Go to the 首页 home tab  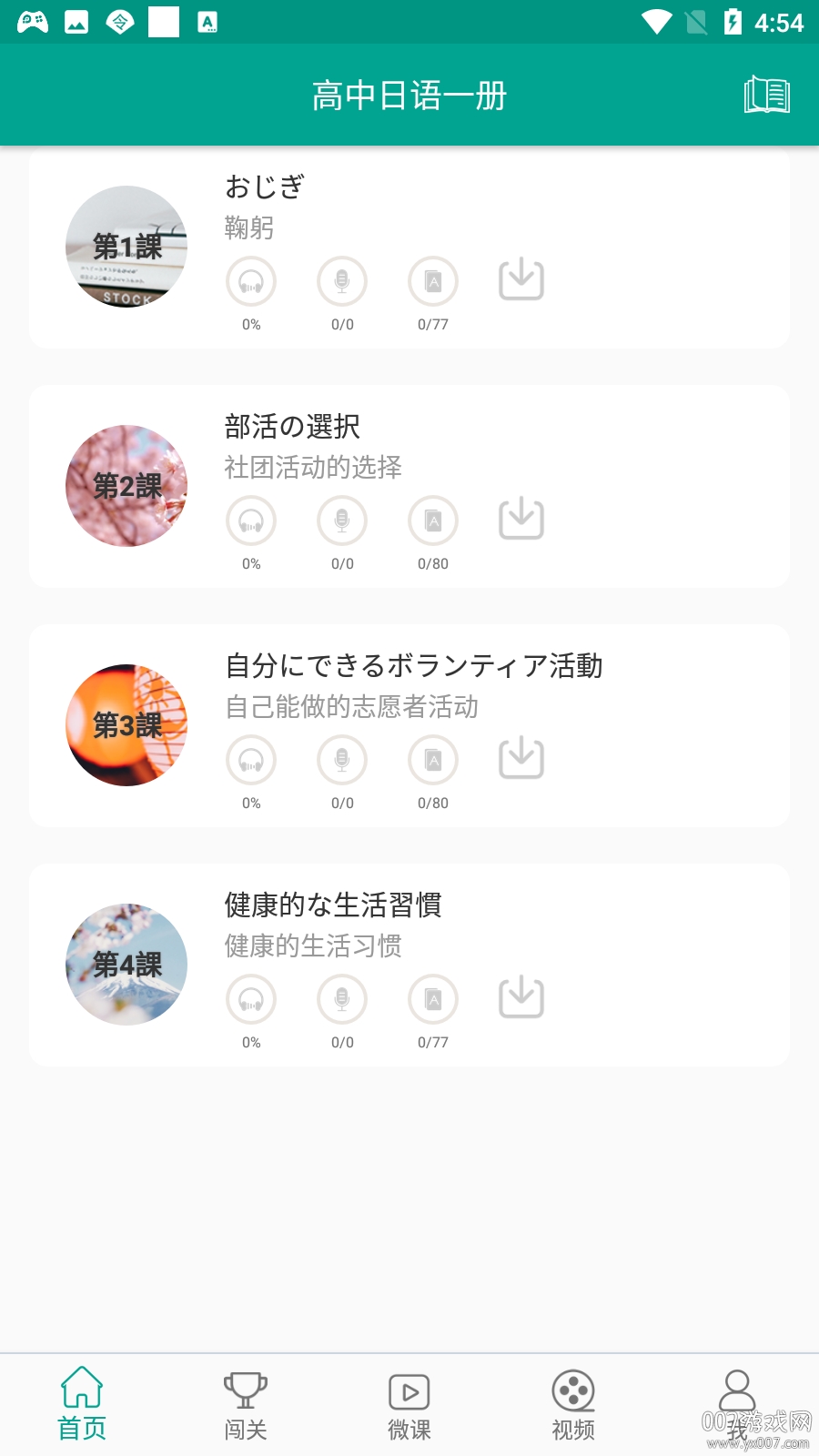pyautogui.click(x=82, y=1404)
